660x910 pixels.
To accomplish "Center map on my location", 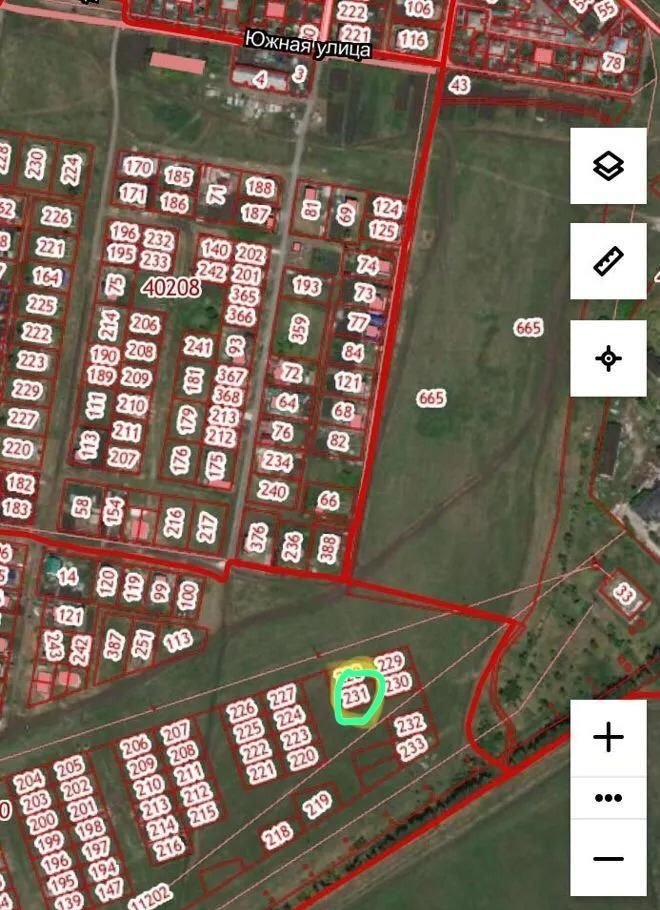I will 608,358.
